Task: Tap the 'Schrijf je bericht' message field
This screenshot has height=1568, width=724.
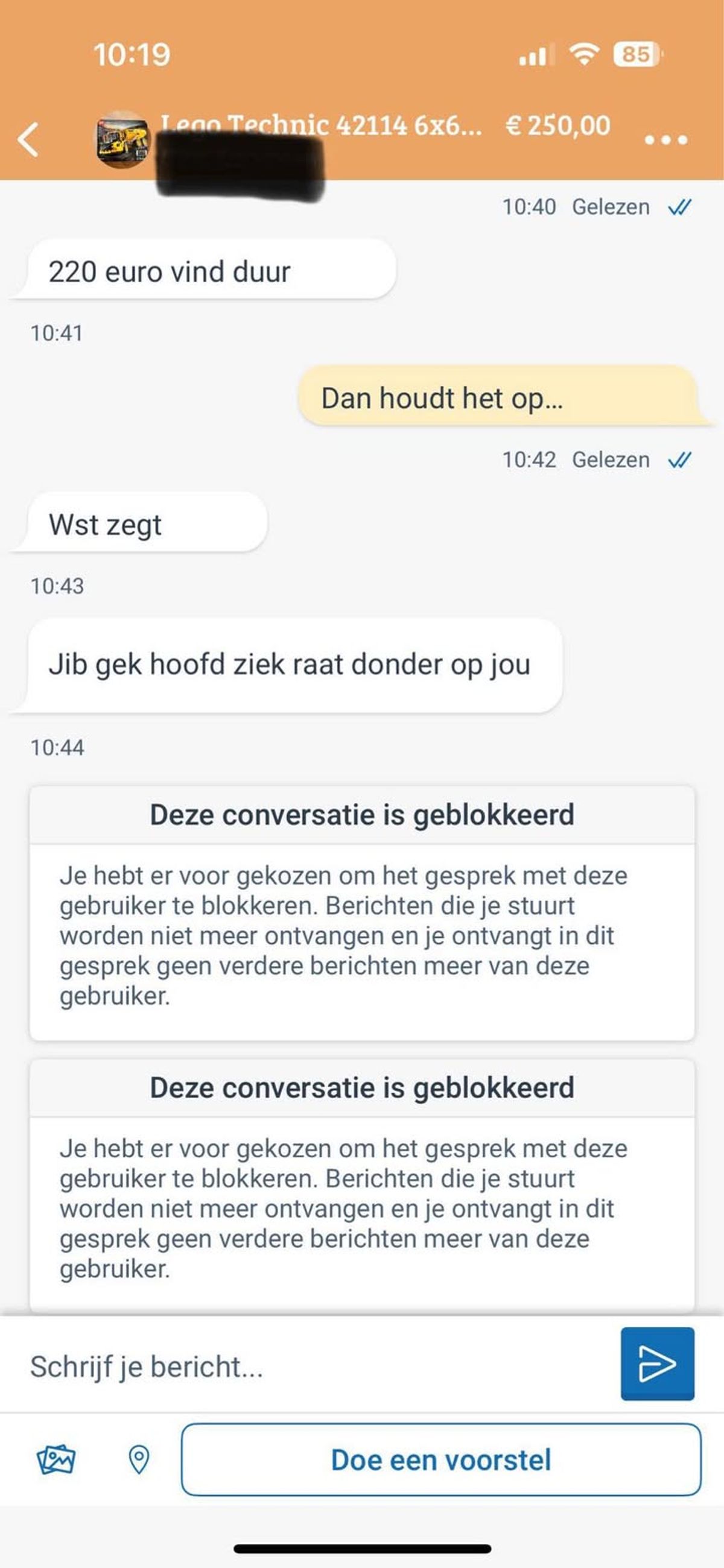Action: (317, 1367)
